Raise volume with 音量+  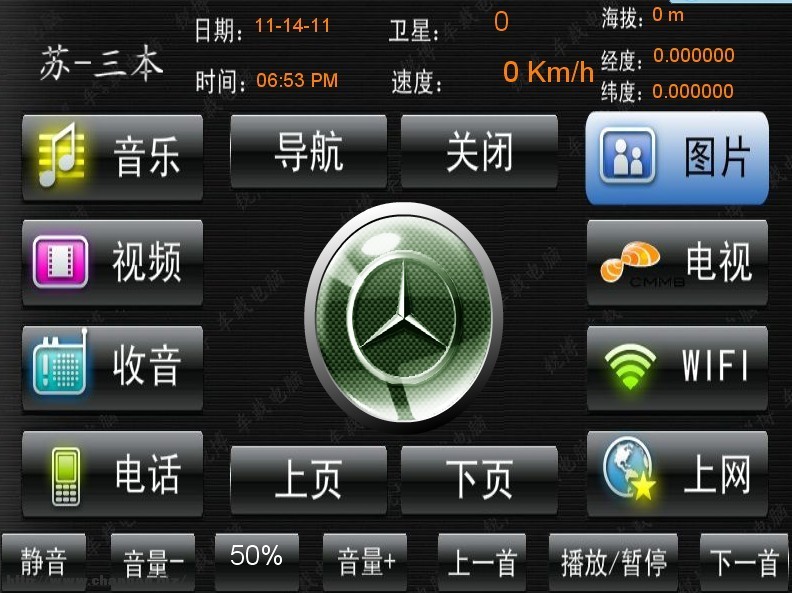click(366, 562)
